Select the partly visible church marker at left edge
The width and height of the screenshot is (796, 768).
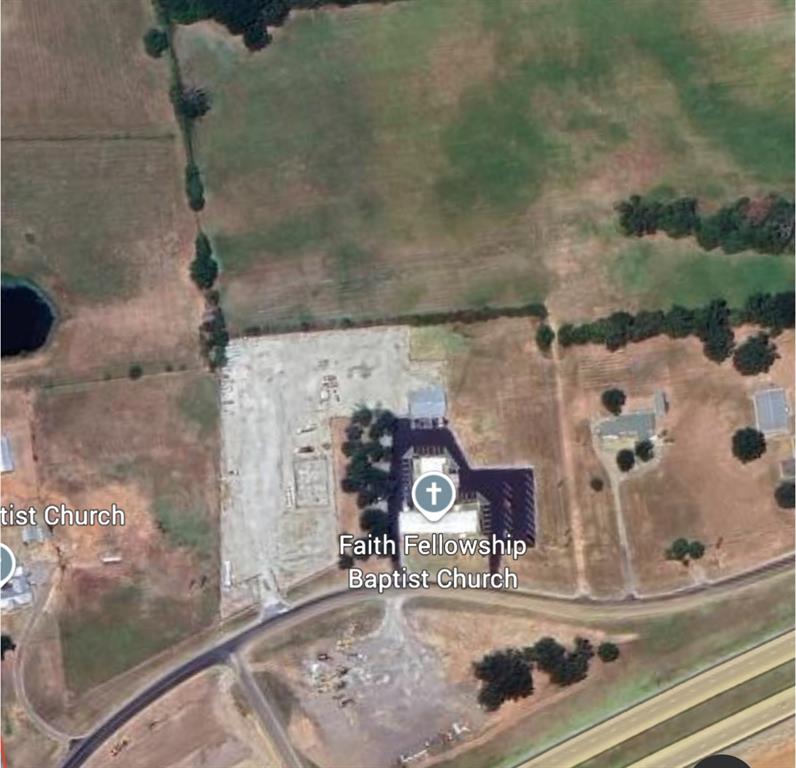point(5,564)
